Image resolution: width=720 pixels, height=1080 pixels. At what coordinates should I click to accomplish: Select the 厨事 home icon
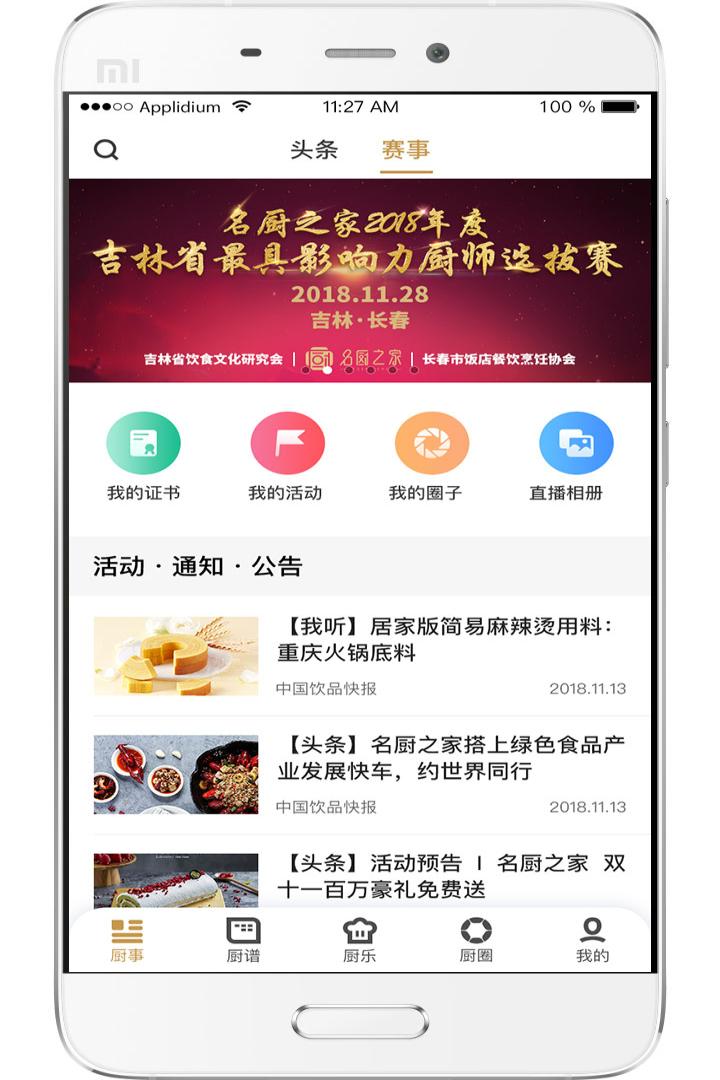(125, 939)
